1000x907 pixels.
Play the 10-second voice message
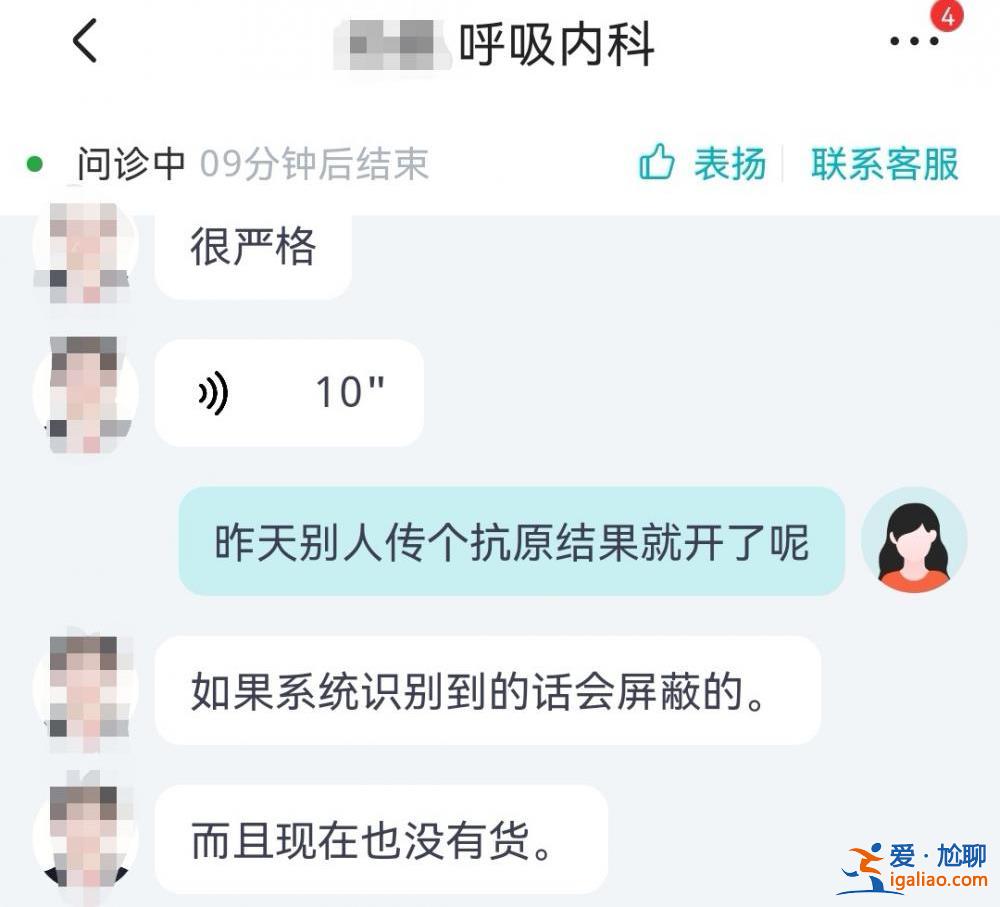[x=289, y=393]
